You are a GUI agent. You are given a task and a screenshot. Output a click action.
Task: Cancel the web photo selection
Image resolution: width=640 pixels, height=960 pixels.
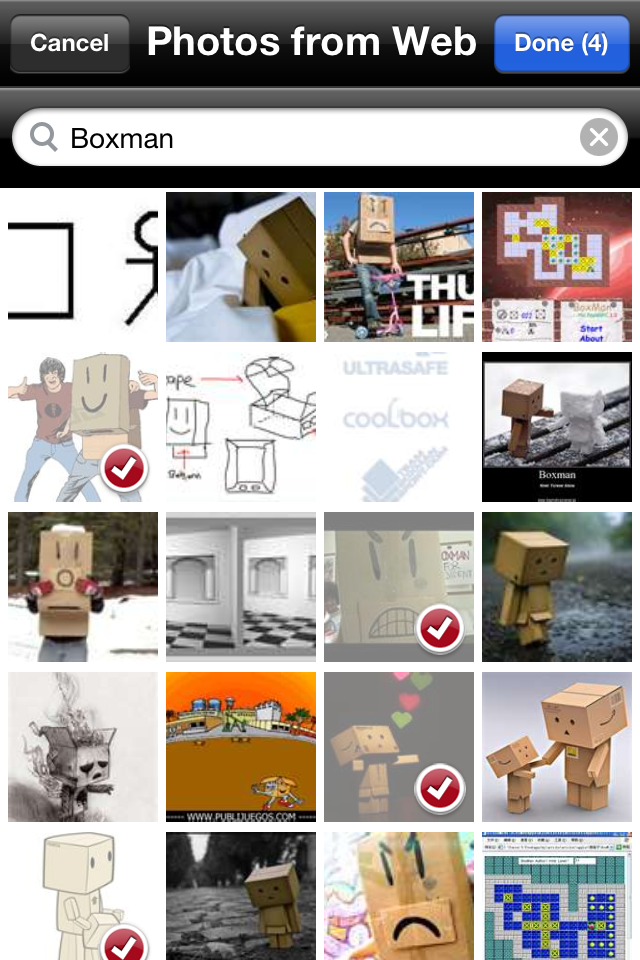click(69, 44)
